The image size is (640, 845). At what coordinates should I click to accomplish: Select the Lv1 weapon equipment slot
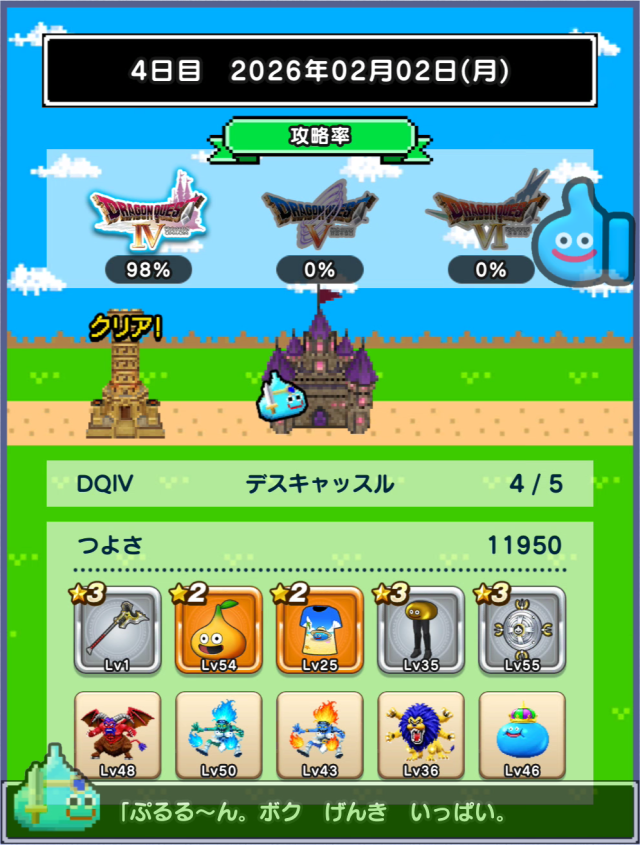[x=118, y=631]
